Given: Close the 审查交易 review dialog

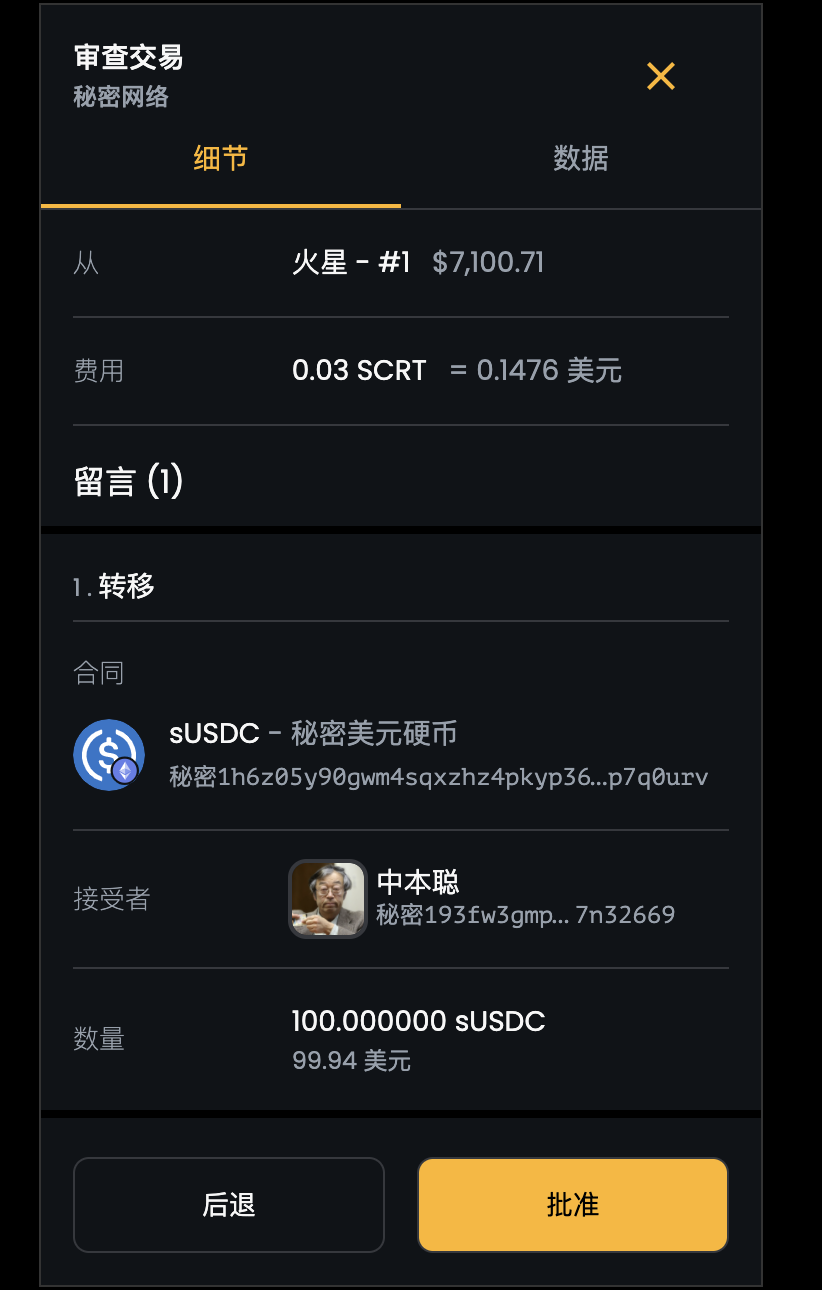Looking at the screenshot, I should (660, 76).
